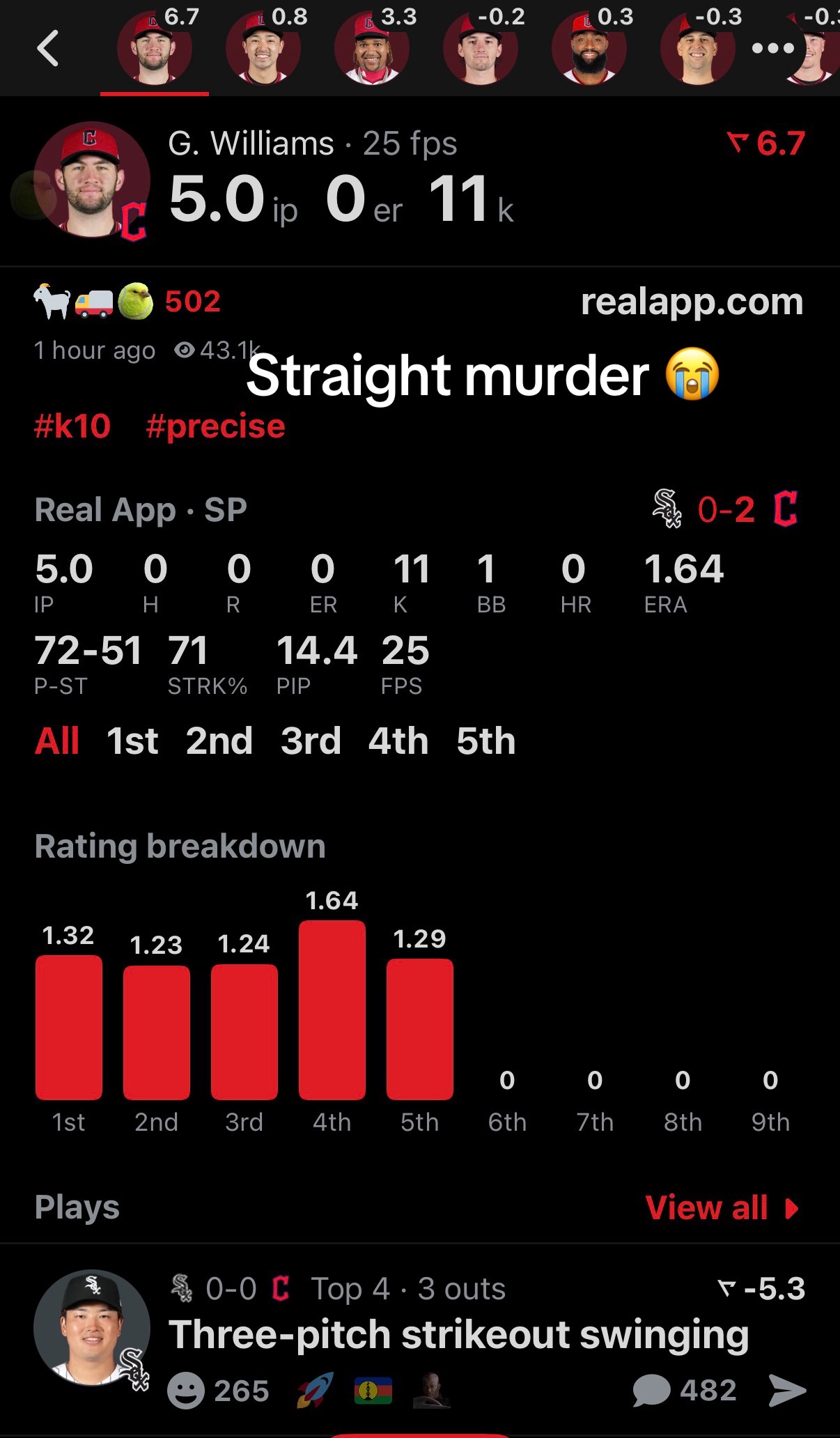Show stats for the 5th inning

(x=486, y=741)
